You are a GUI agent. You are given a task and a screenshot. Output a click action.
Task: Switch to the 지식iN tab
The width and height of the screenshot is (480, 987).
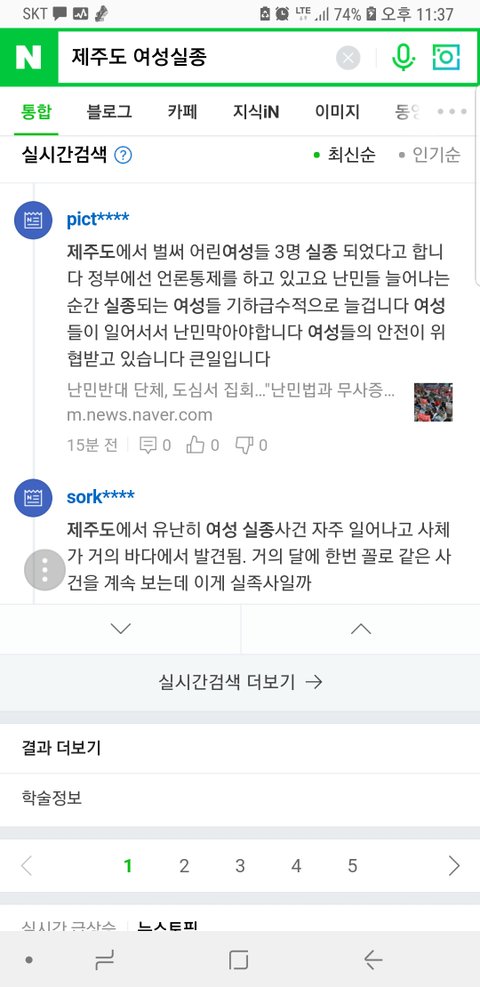click(x=256, y=112)
